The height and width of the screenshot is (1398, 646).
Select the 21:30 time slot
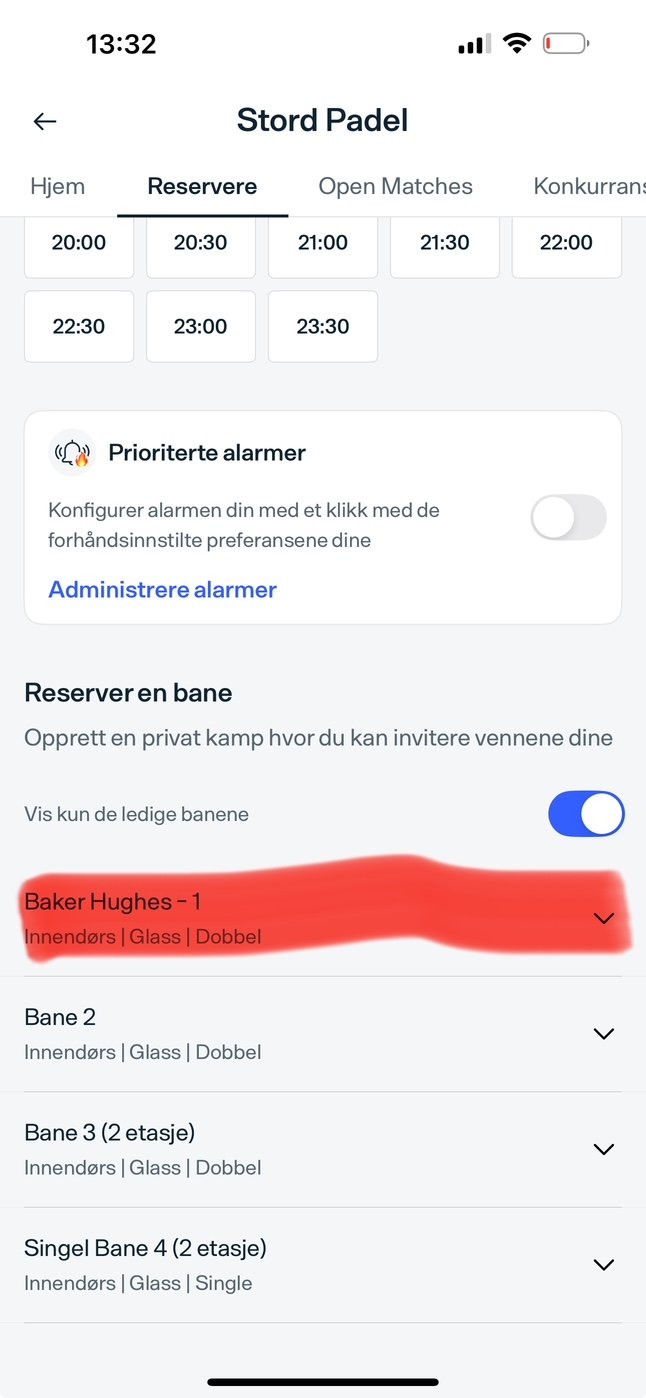(445, 242)
